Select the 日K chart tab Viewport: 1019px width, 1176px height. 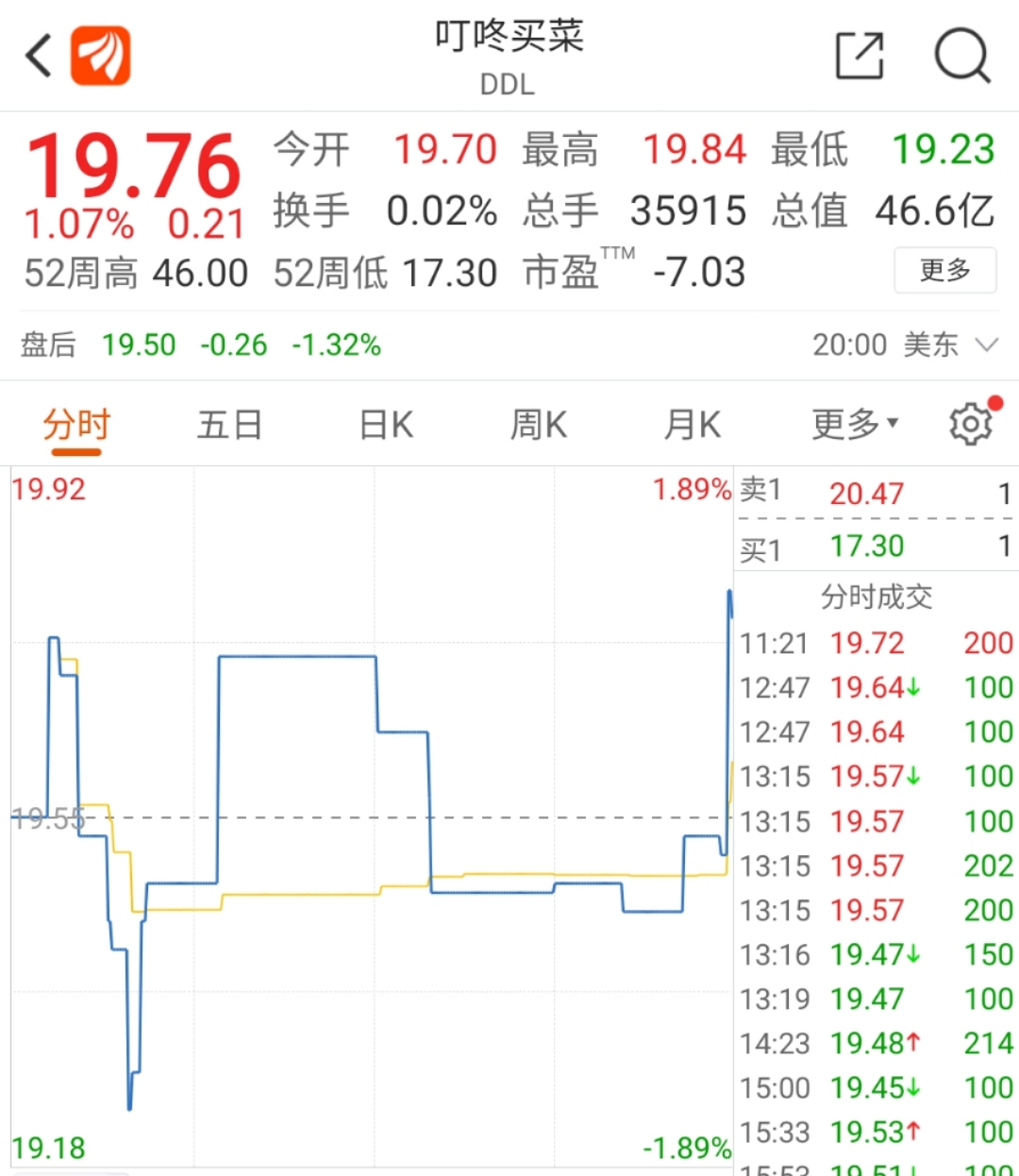[386, 426]
